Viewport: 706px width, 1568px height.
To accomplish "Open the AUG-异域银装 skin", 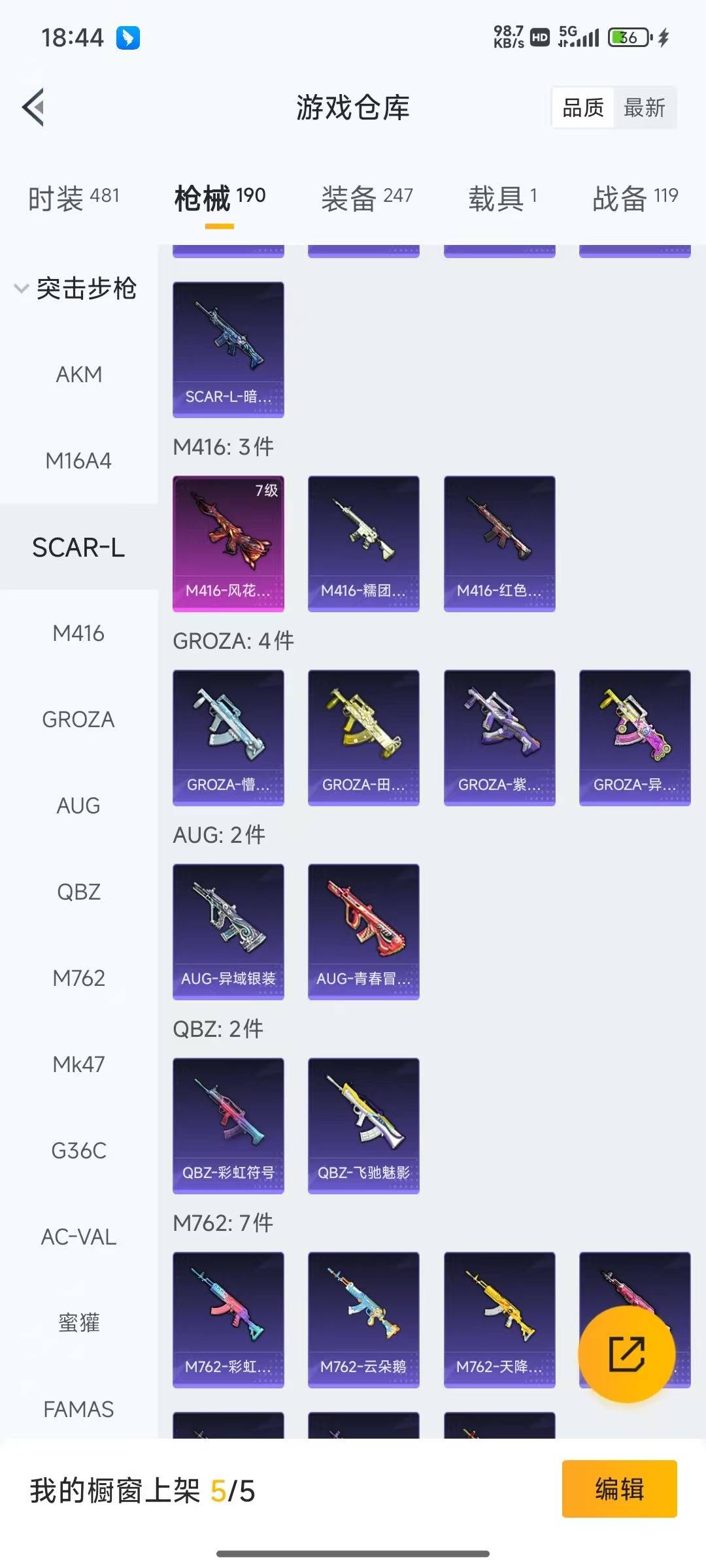I will tap(228, 932).
